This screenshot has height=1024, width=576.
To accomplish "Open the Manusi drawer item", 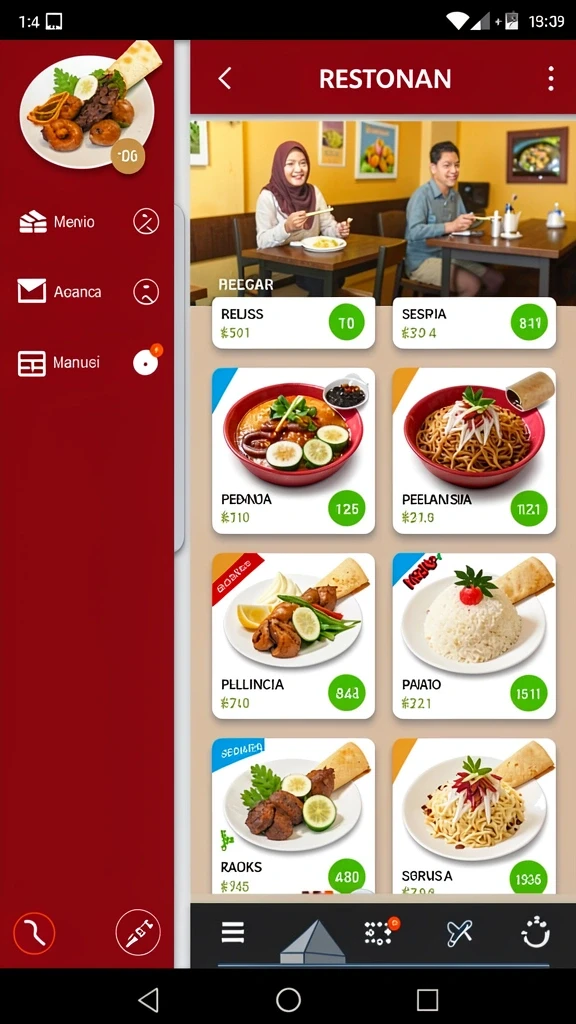I will coord(87,362).
